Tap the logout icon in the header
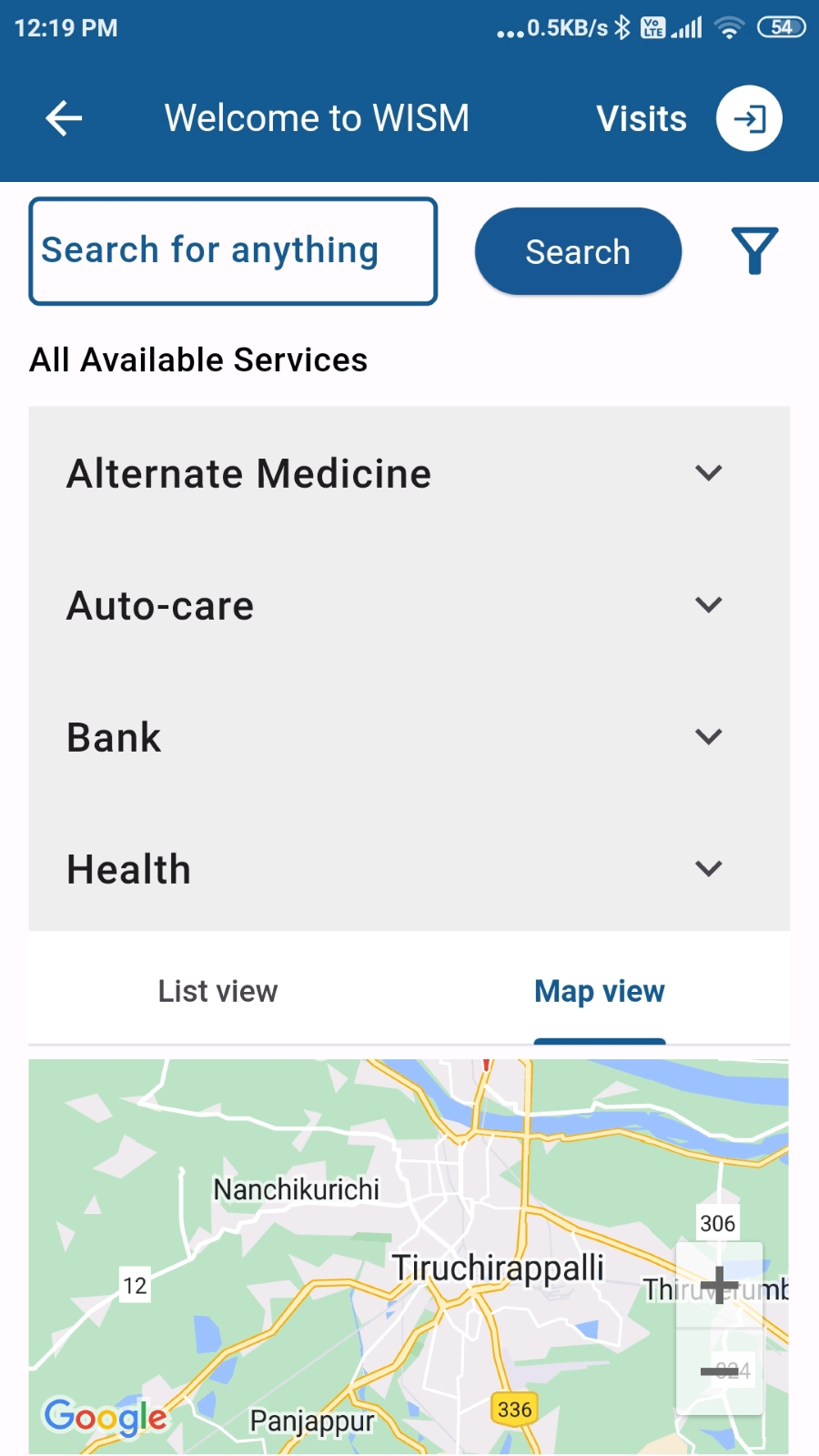819x1456 pixels. 749,118
